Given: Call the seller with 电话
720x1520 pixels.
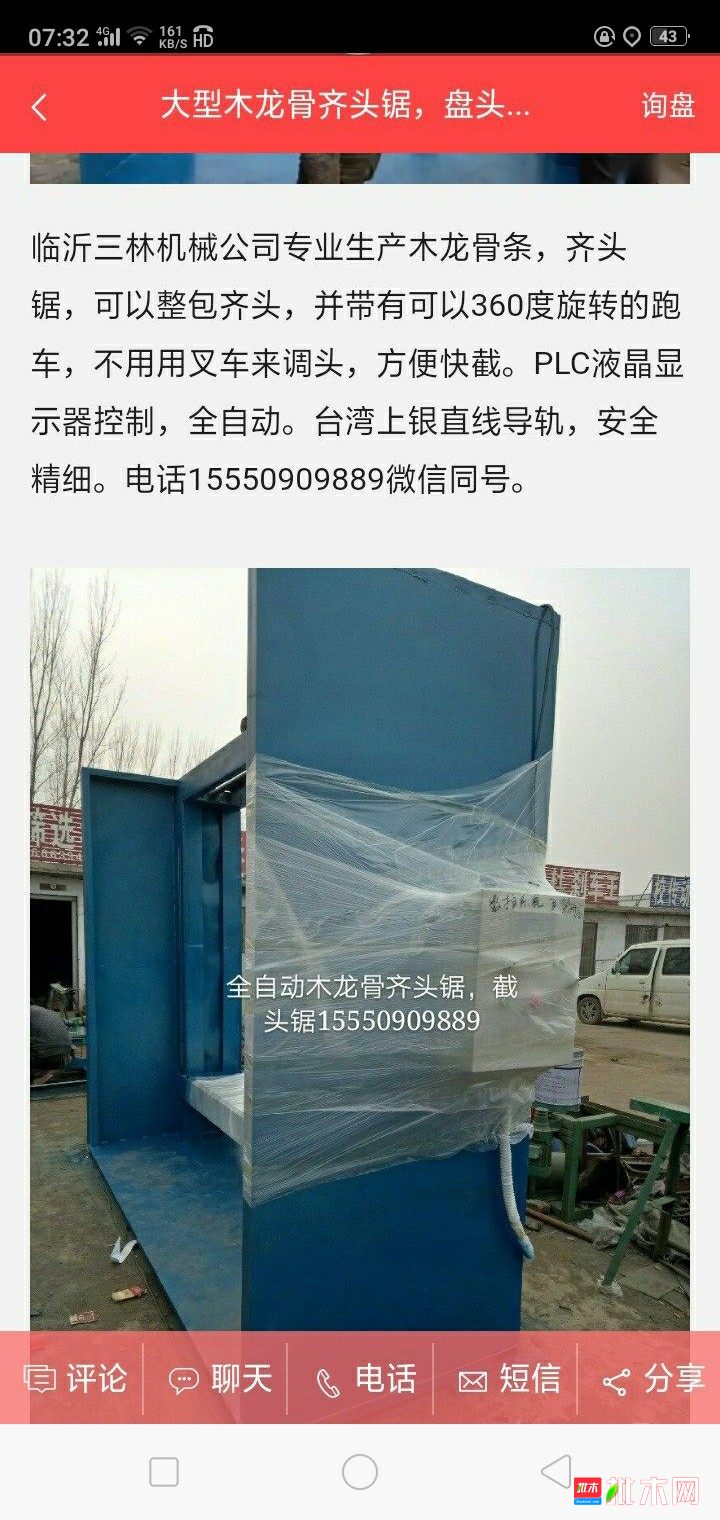Looking at the screenshot, I should [364, 1379].
